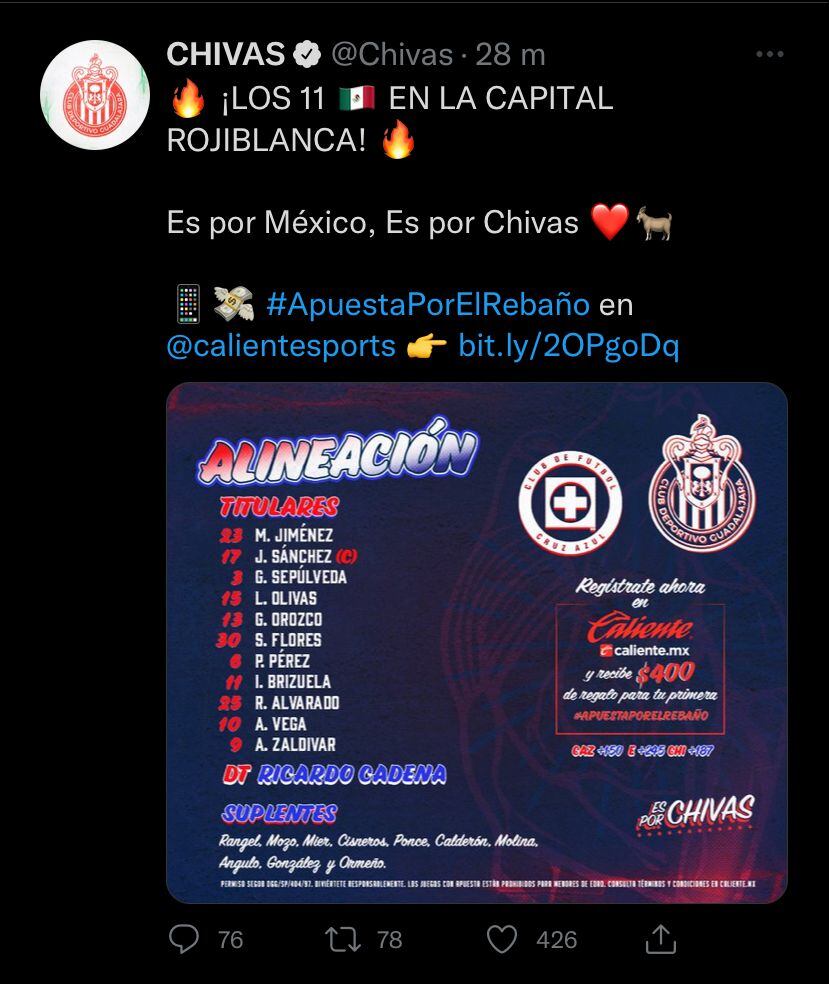Open the #ApuestaPorElRebaño hashtag

tap(429, 303)
